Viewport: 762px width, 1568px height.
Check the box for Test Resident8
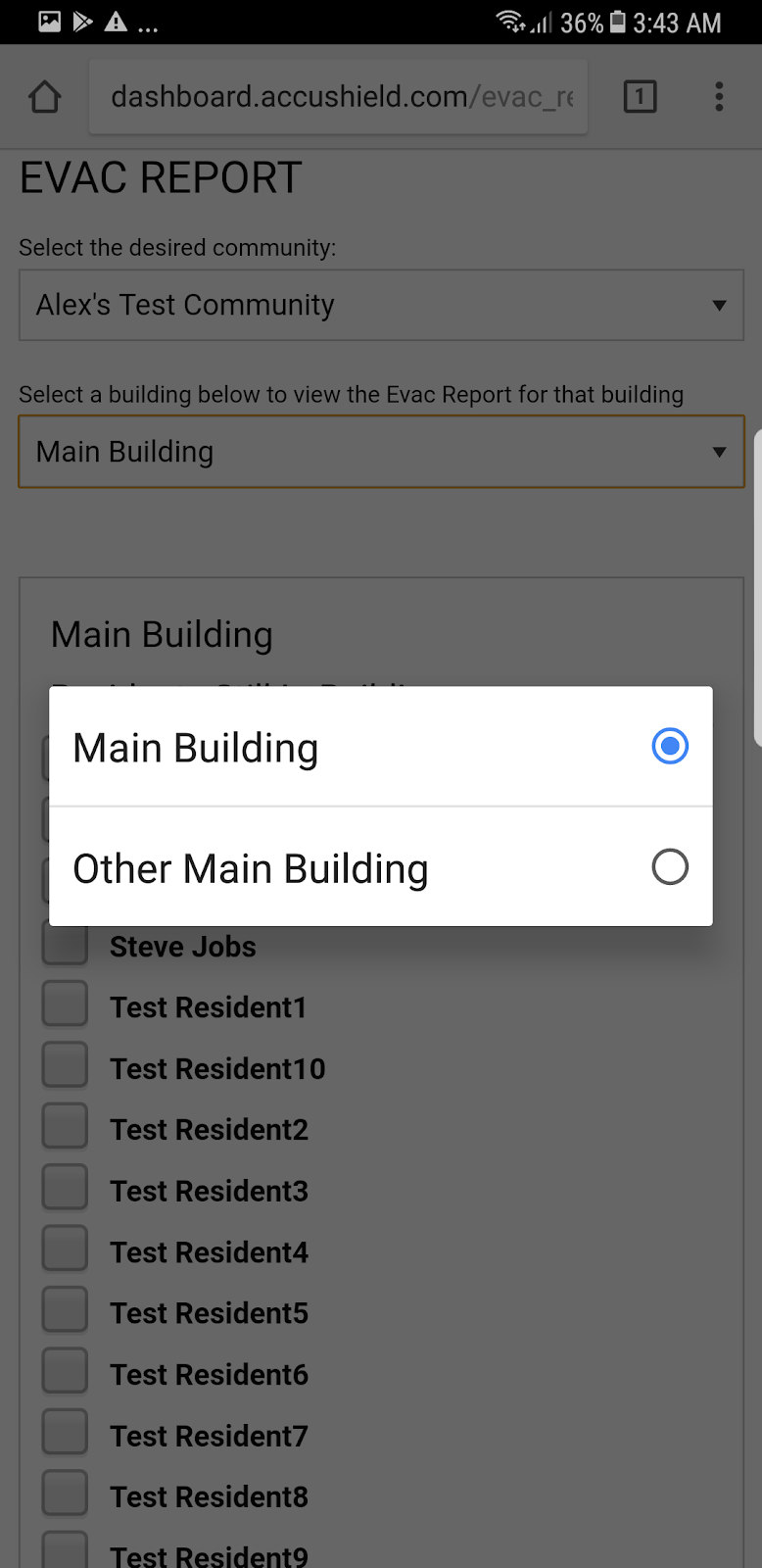click(x=65, y=1494)
